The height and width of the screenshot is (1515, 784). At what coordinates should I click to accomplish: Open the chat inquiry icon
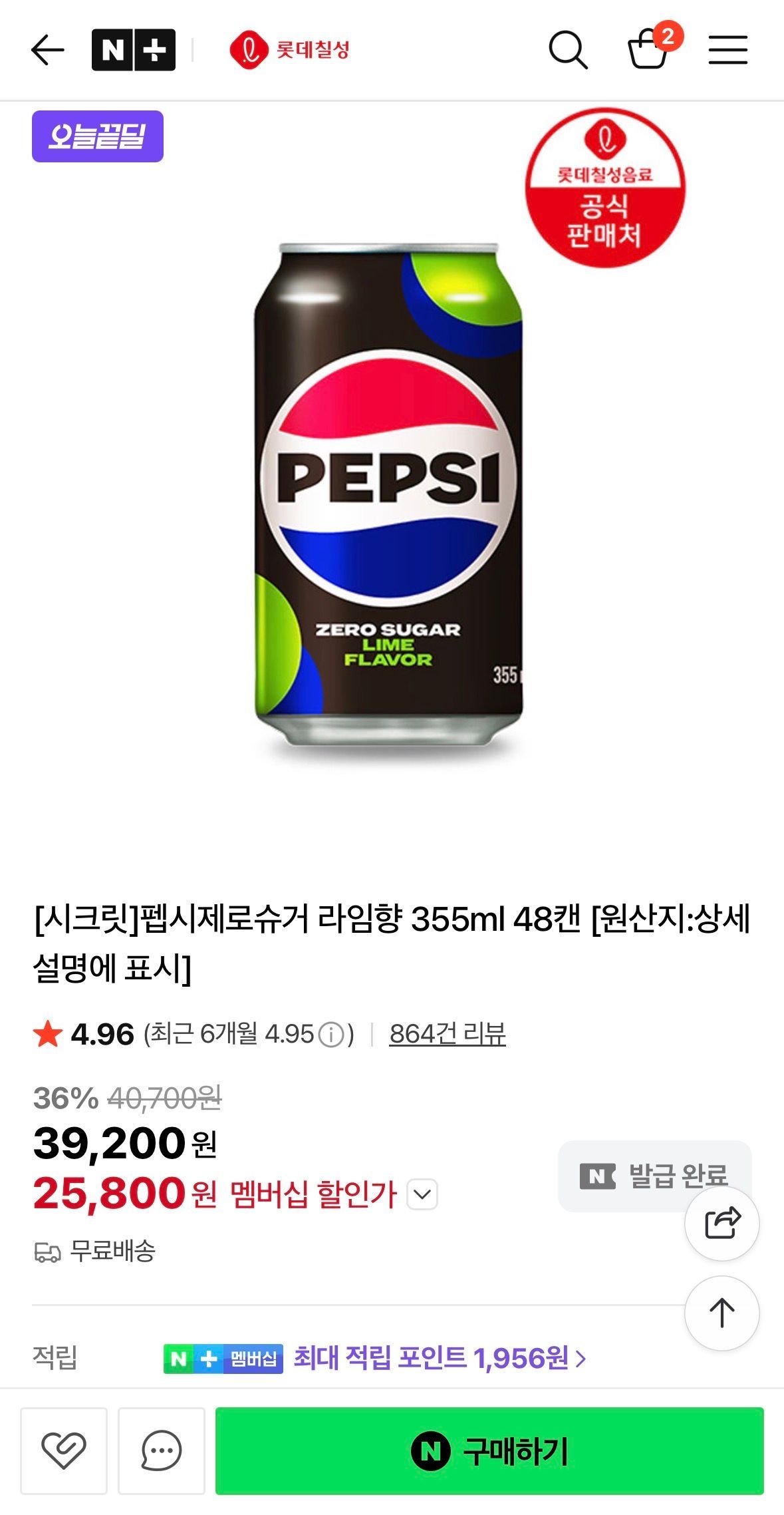pos(162,1450)
